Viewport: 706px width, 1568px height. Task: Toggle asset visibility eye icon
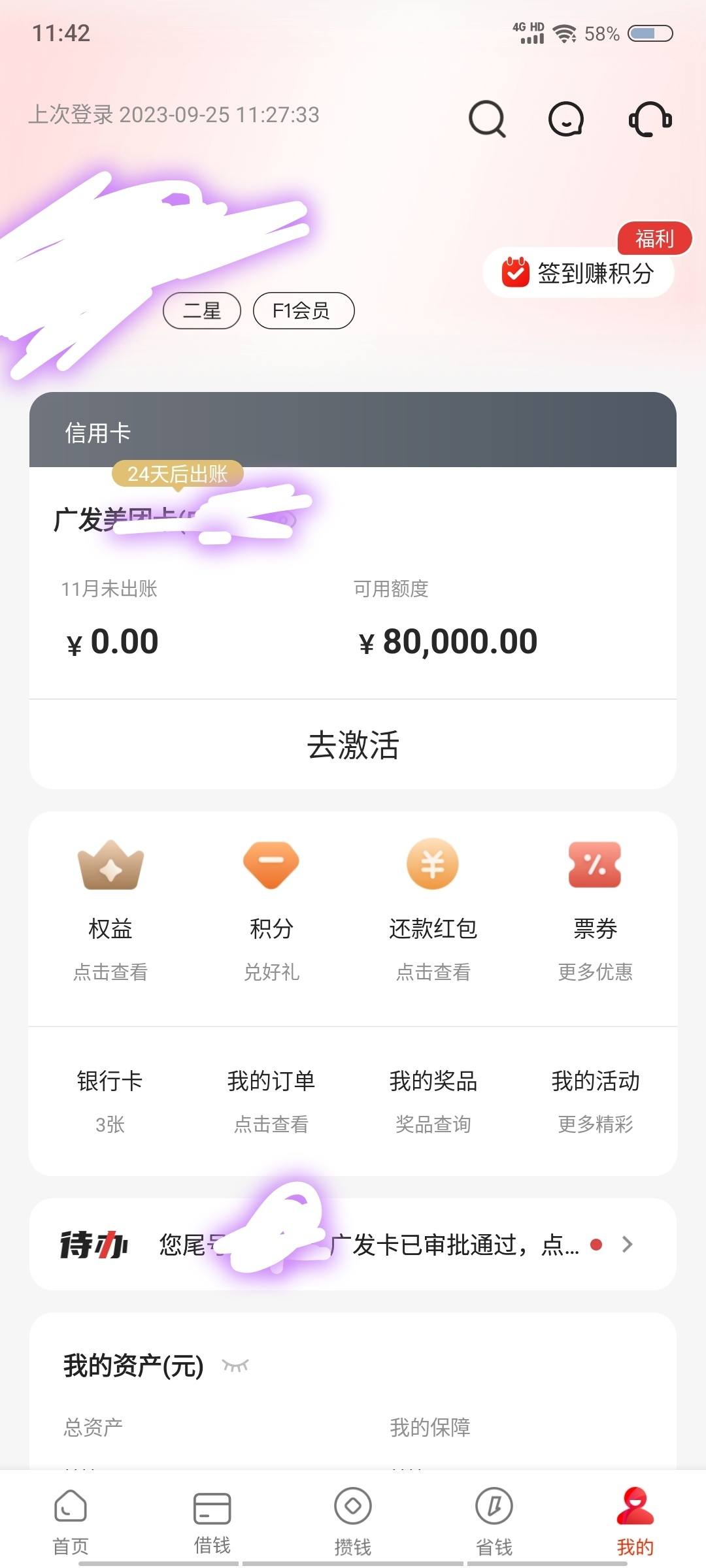pos(235,1365)
